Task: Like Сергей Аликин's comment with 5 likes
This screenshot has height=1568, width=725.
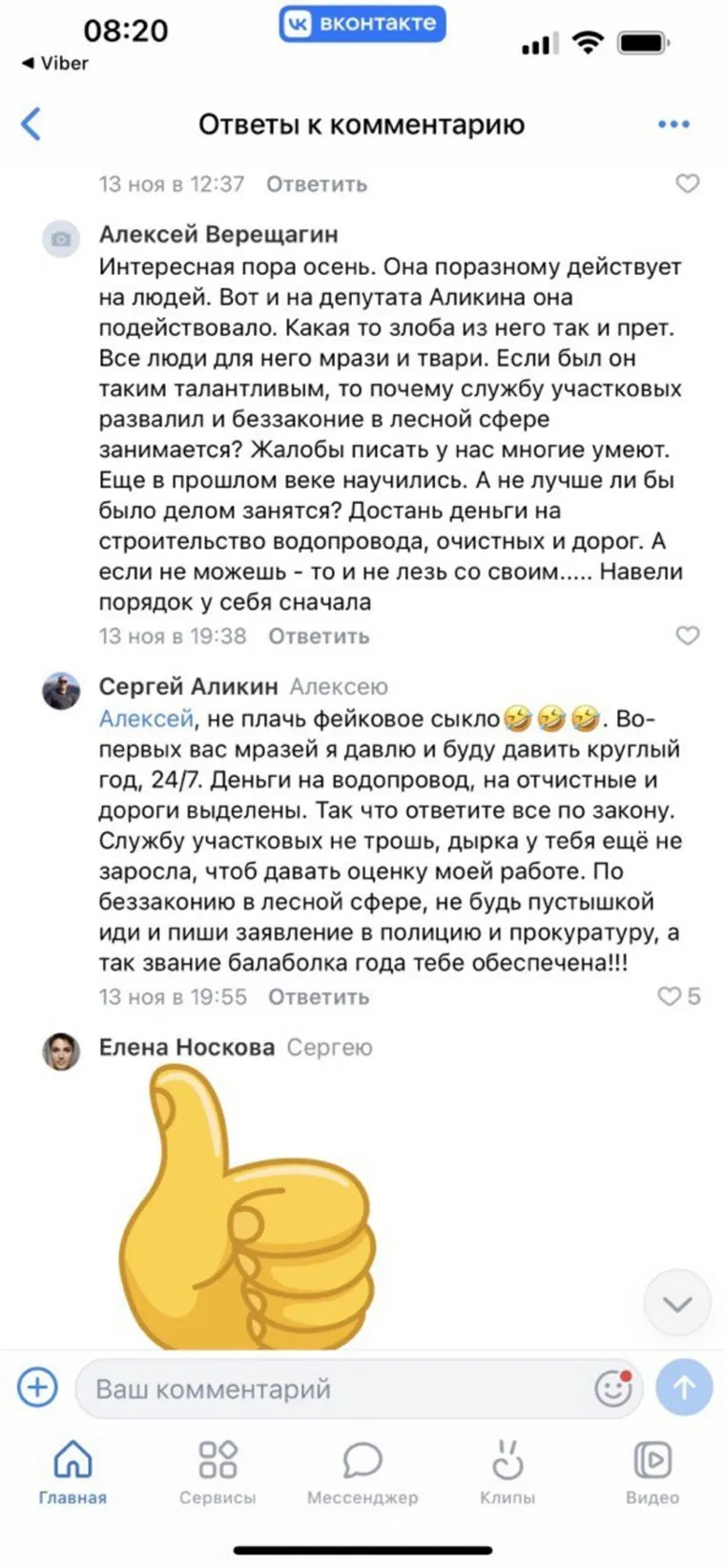Action: [x=670, y=996]
